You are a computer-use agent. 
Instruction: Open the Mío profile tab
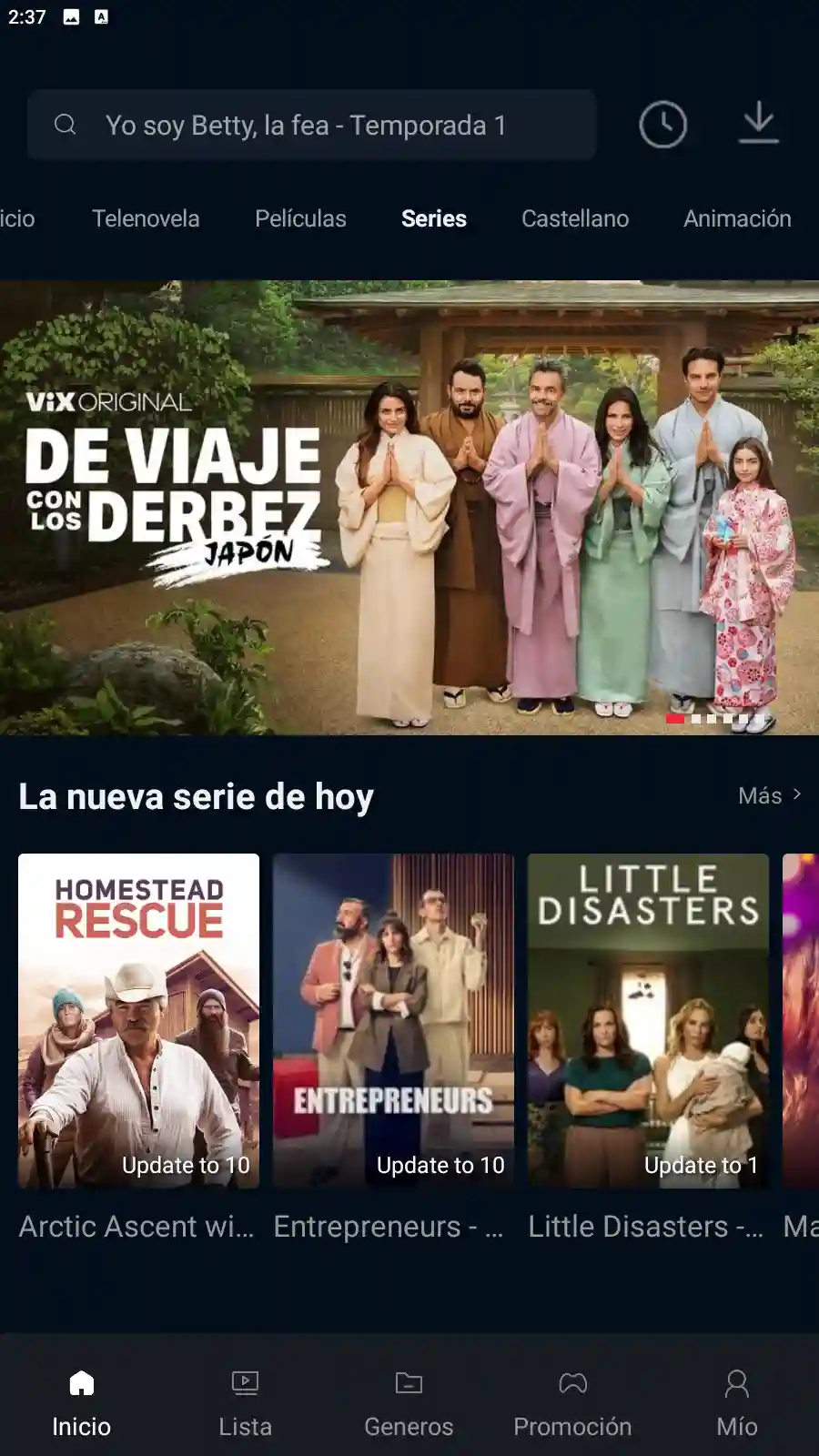pos(736,1403)
